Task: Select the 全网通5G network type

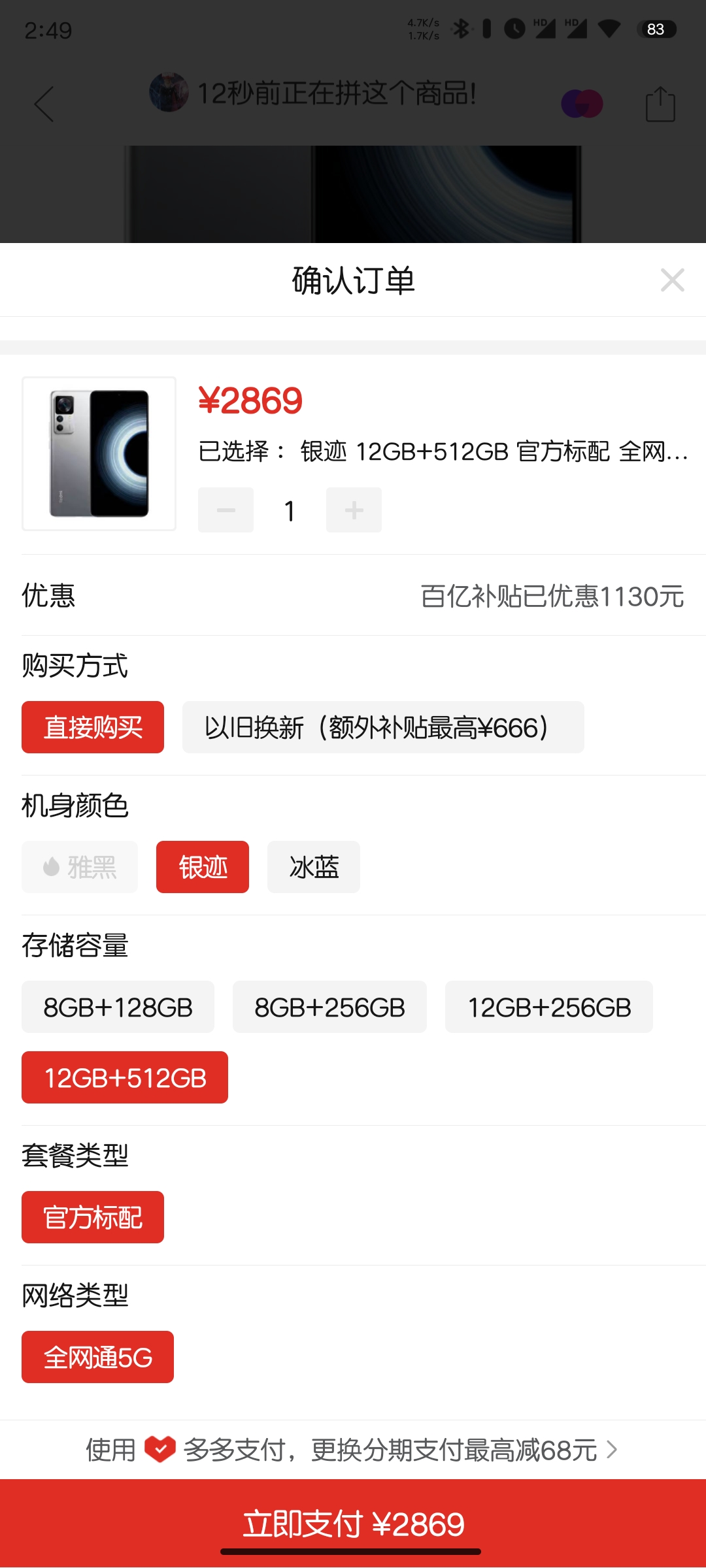Action: pyautogui.click(x=97, y=1356)
